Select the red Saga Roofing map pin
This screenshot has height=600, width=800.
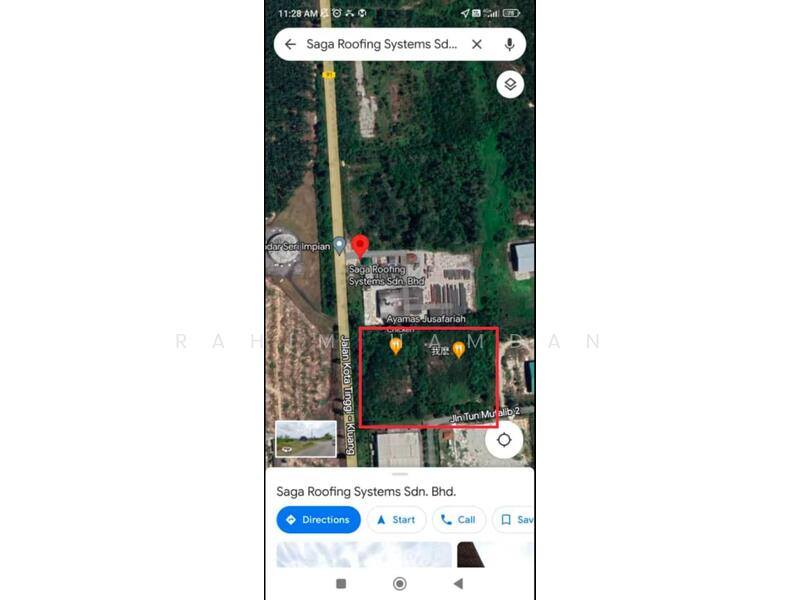(x=360, y=245)
